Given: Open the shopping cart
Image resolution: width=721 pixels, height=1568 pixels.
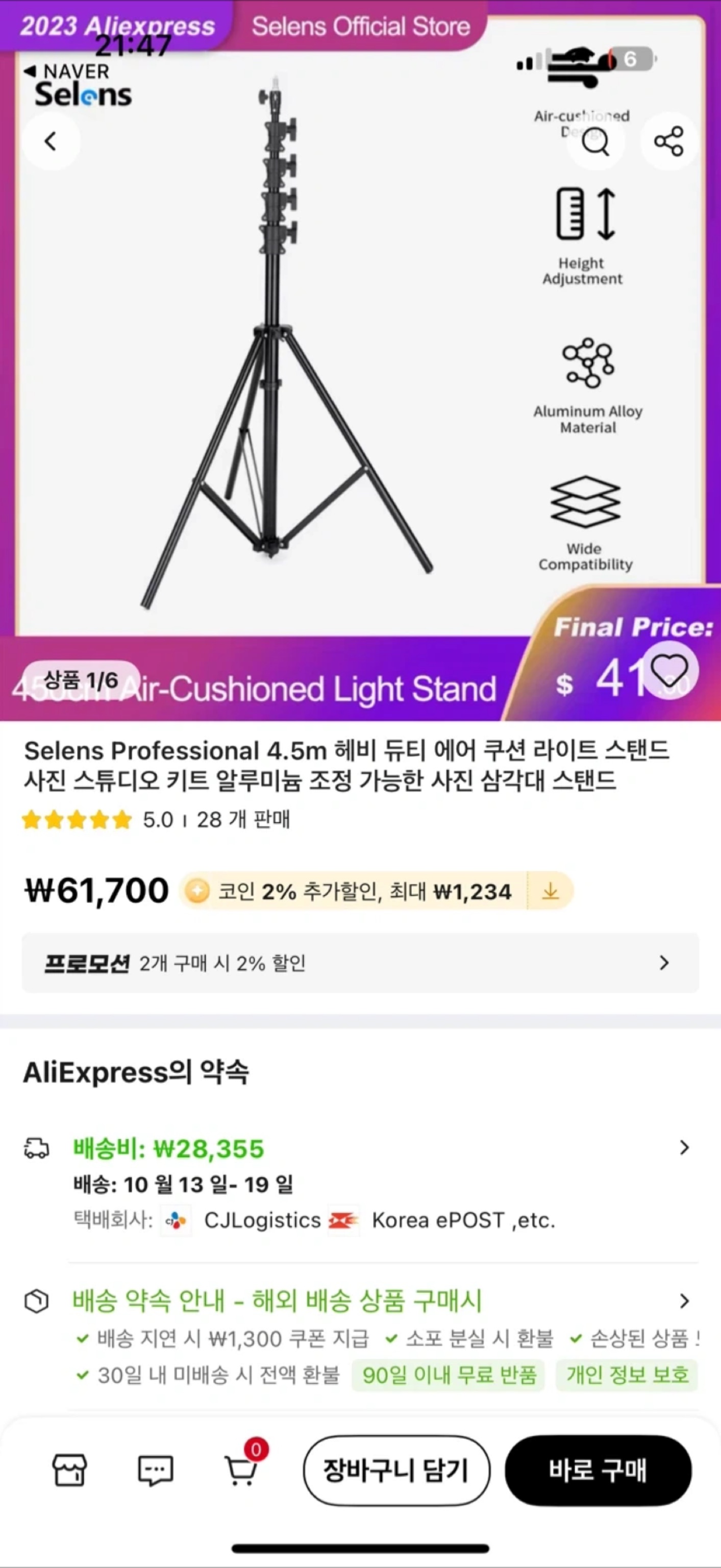Looking at the screenshot, I should (241, 1471).
